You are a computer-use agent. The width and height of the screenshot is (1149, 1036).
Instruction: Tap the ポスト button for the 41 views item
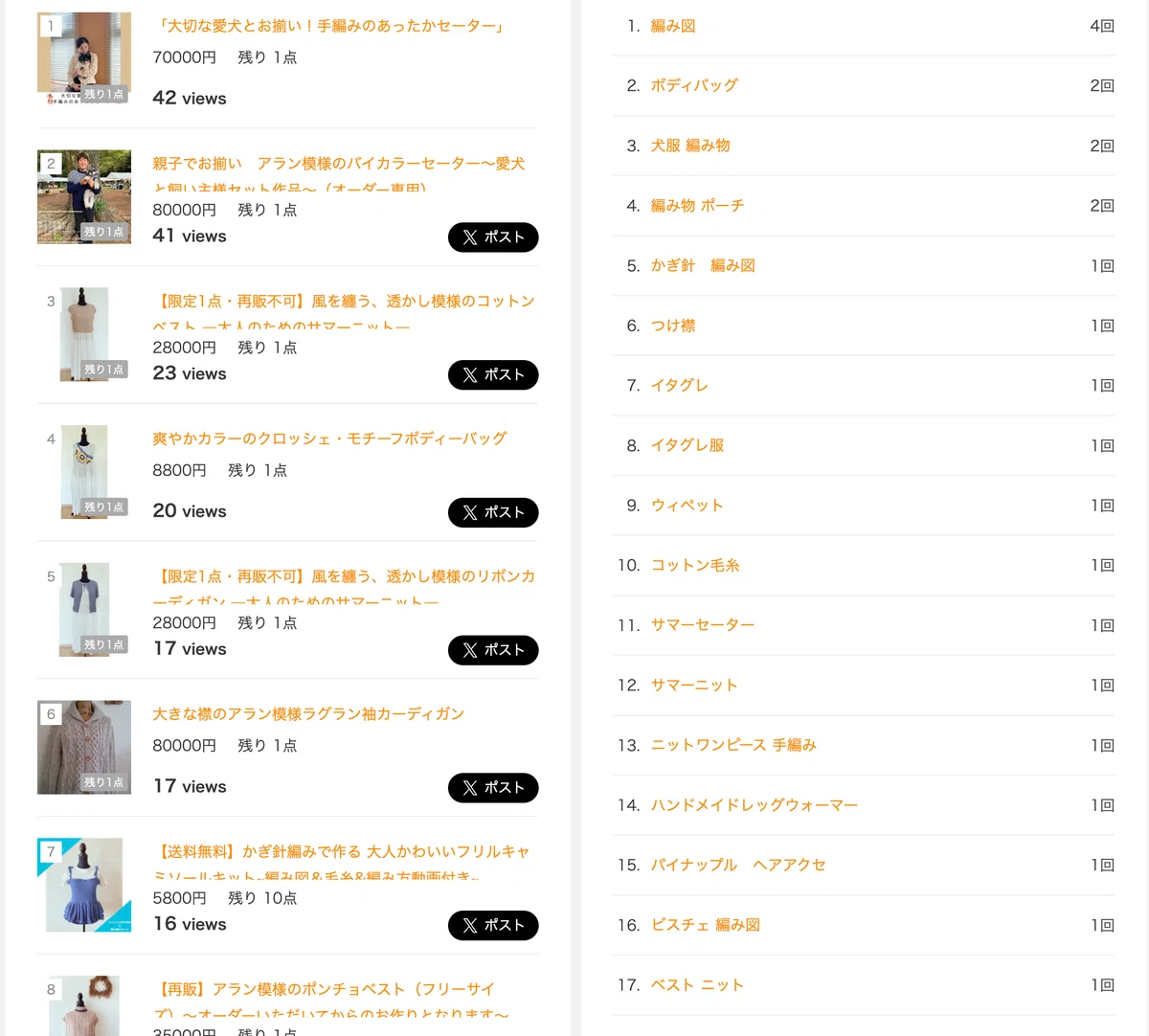tap(493, 237)
